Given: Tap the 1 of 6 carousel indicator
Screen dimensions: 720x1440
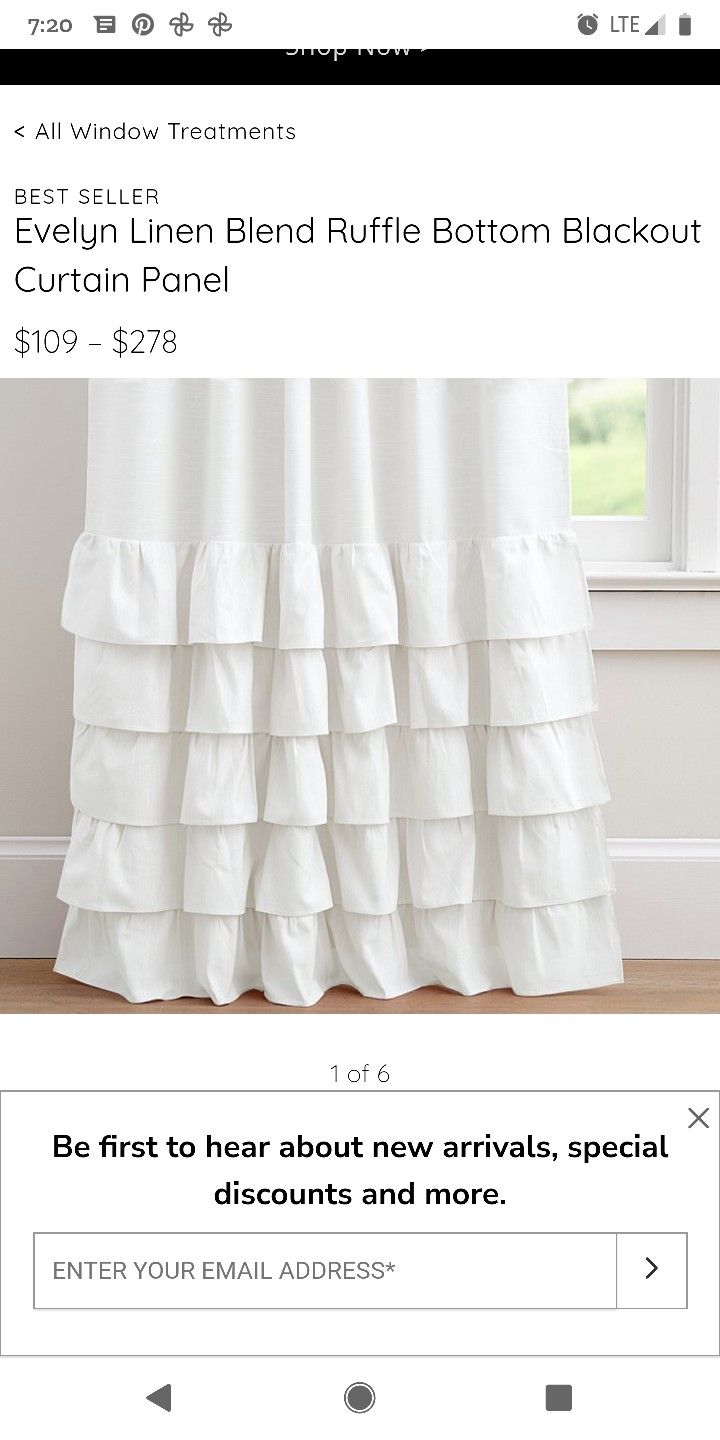Looking at the screenshot, I should point(360,1073).
